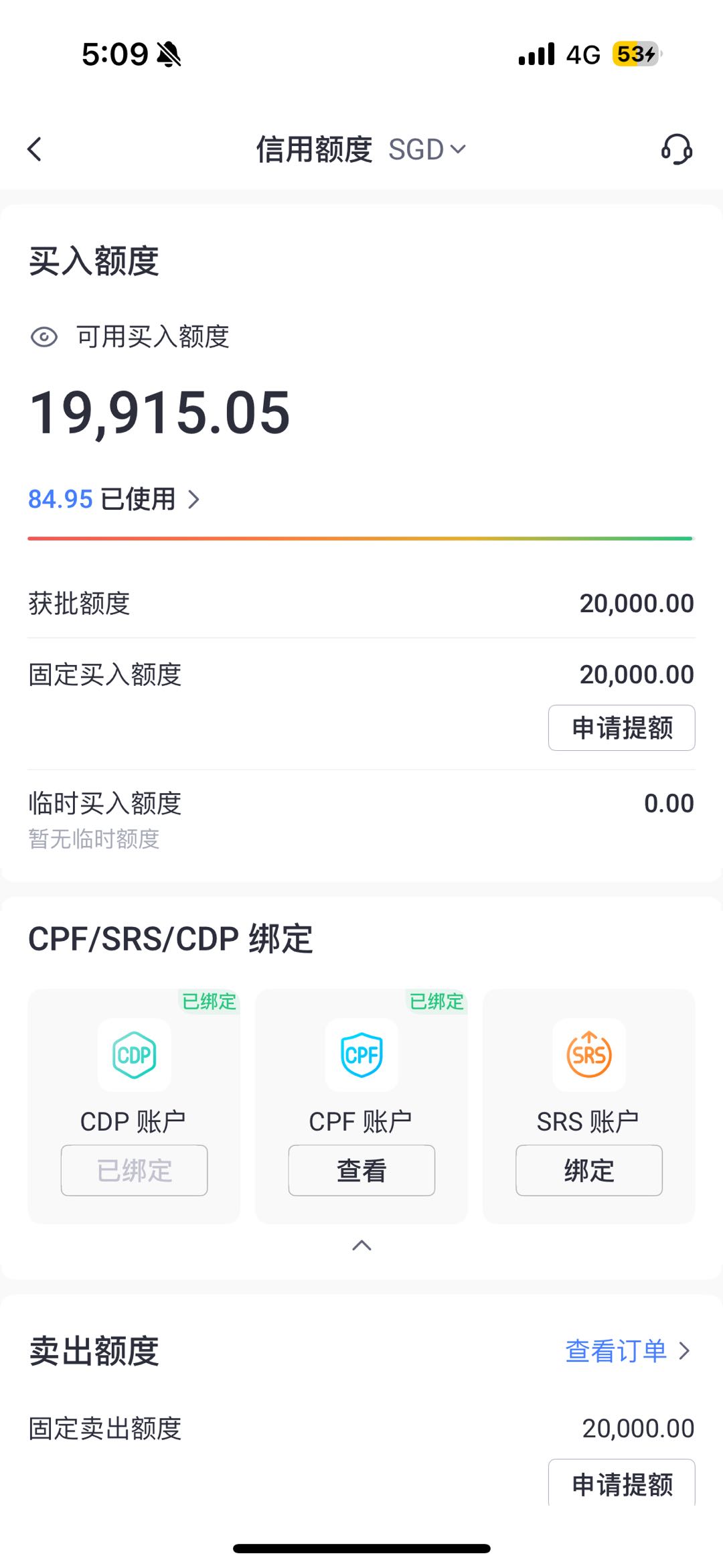Tap the 已绑定 button for CDP 账户

[x=134, y=1170]
